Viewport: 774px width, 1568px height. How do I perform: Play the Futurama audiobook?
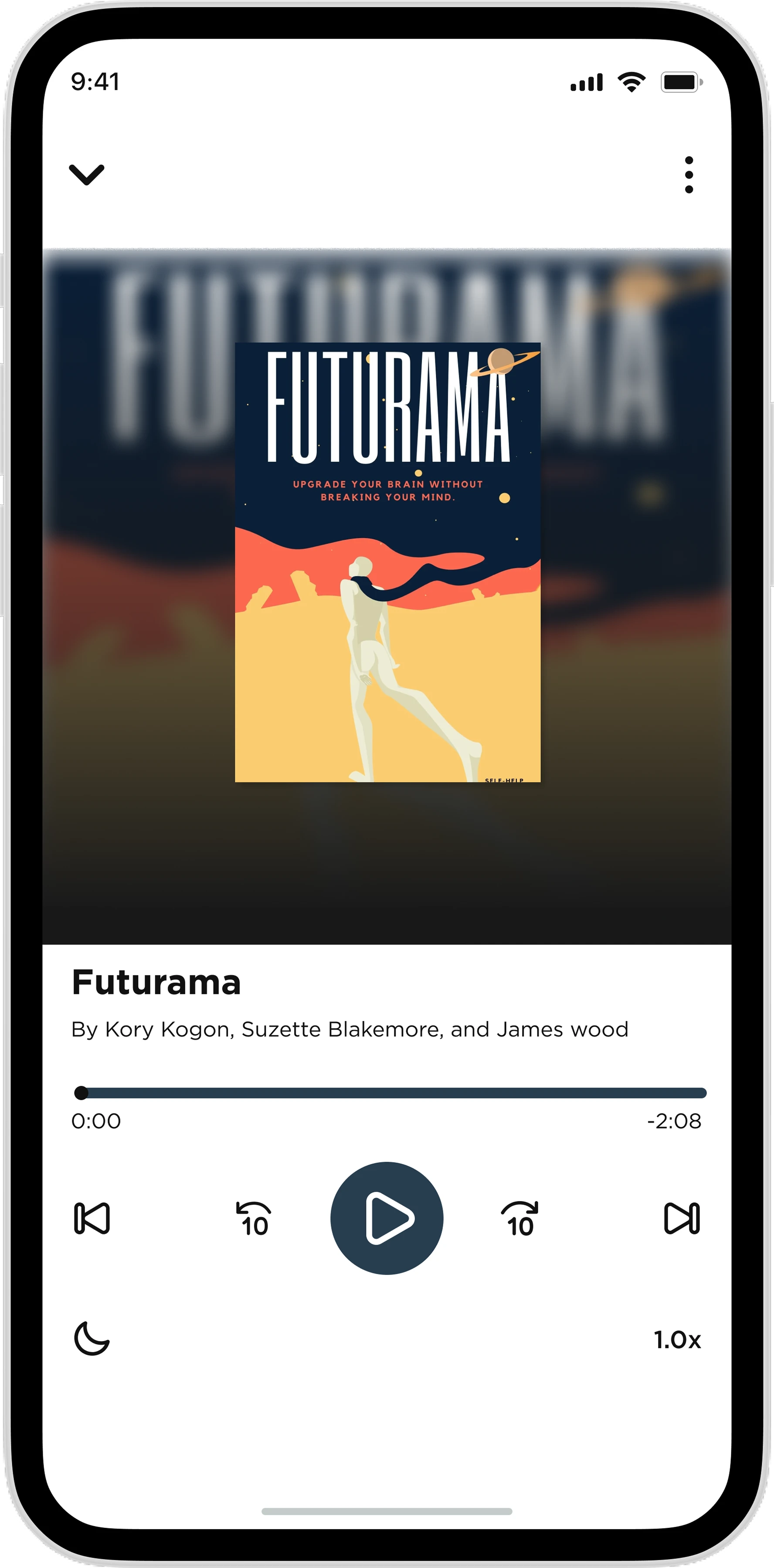(387, 1219)
